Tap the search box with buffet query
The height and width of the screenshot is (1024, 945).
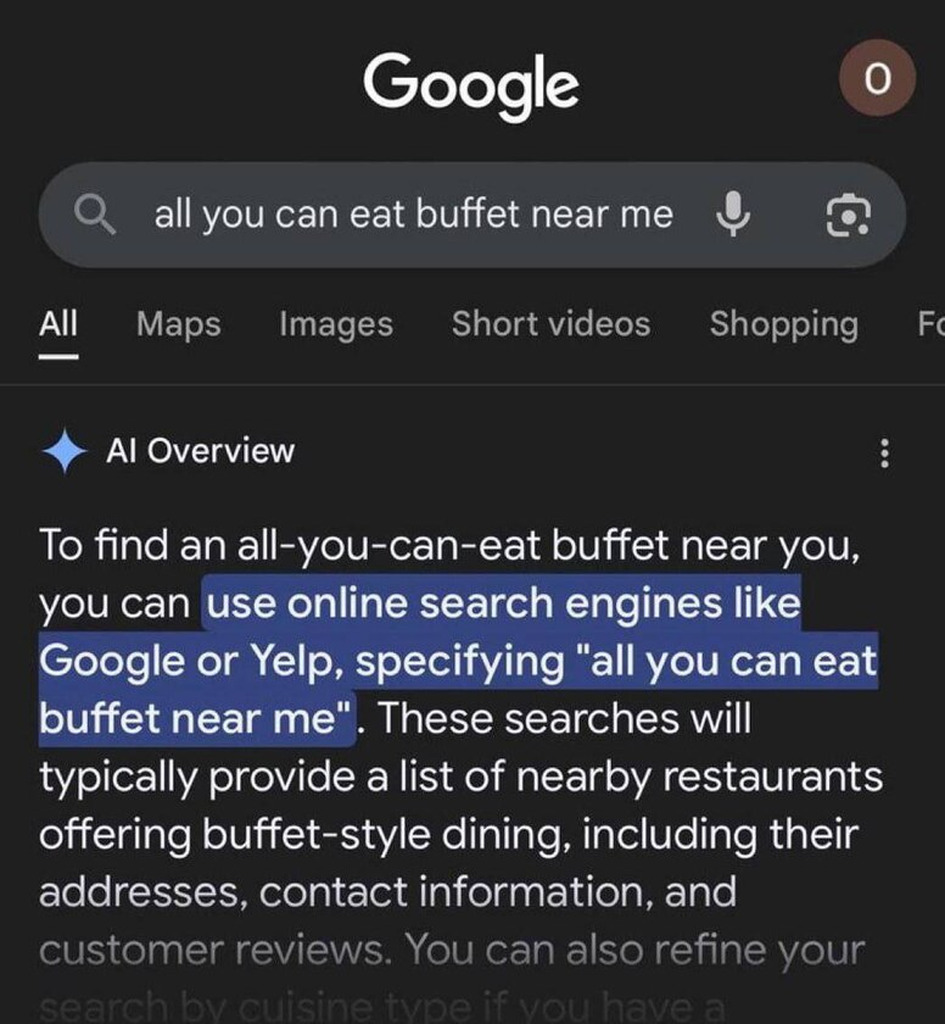[x=412, y=214]
